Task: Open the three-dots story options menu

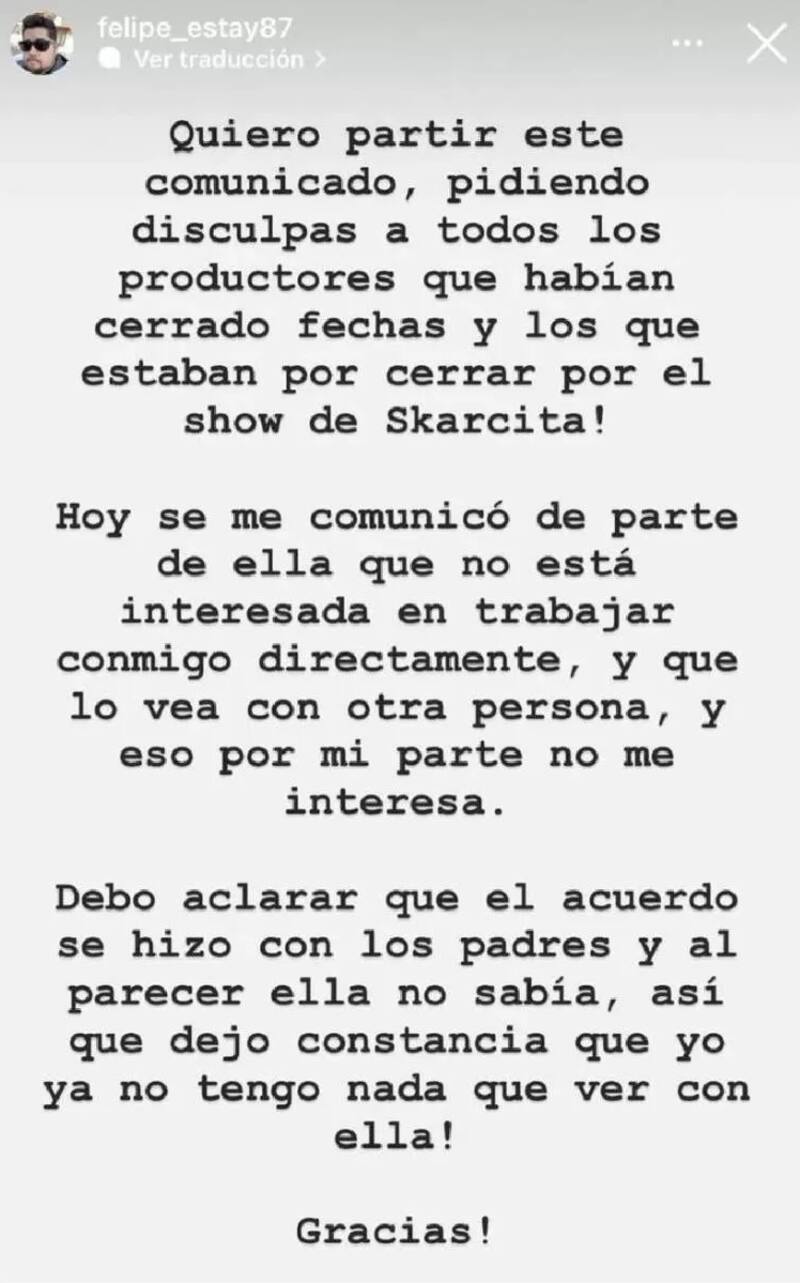Action: point(685,42)
